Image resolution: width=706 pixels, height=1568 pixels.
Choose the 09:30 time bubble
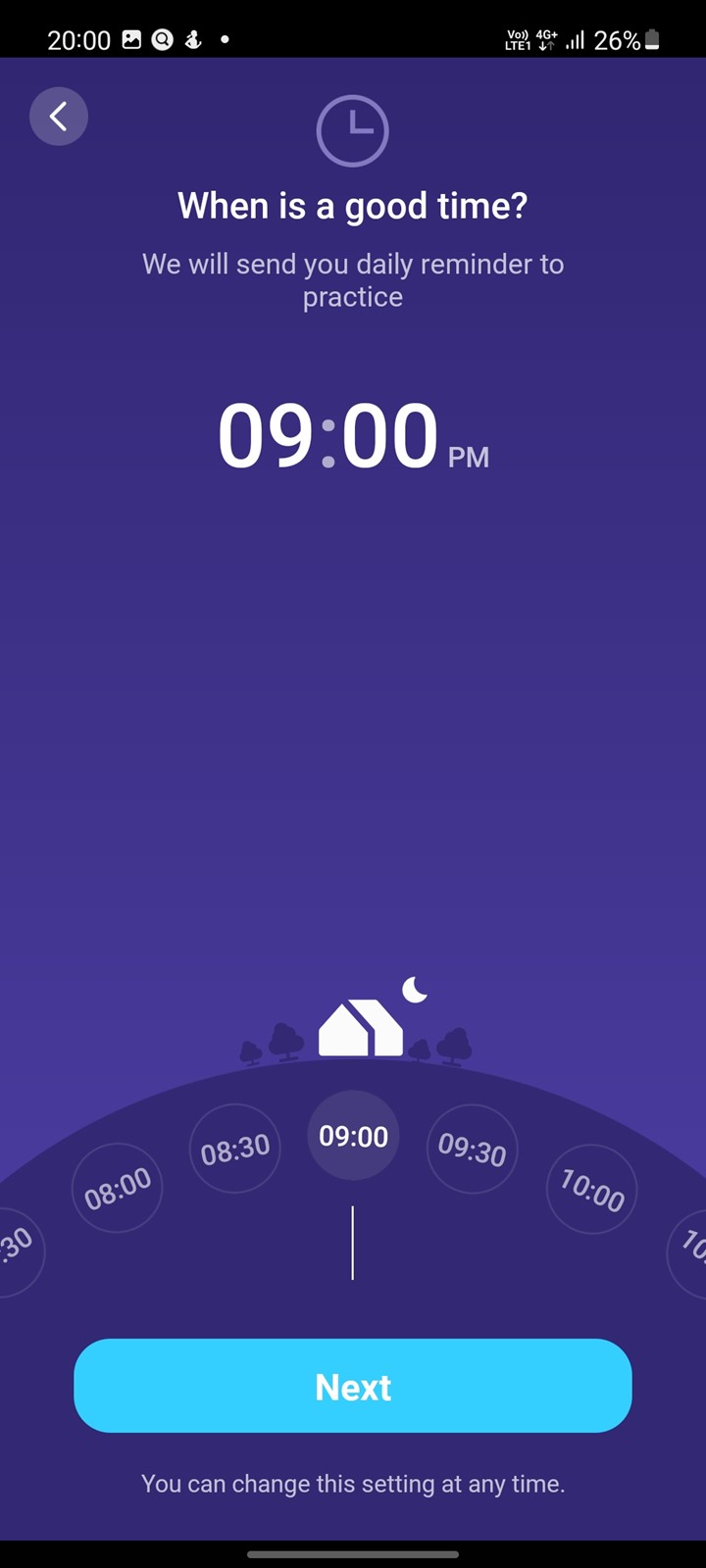click(x=472, y=1149)
